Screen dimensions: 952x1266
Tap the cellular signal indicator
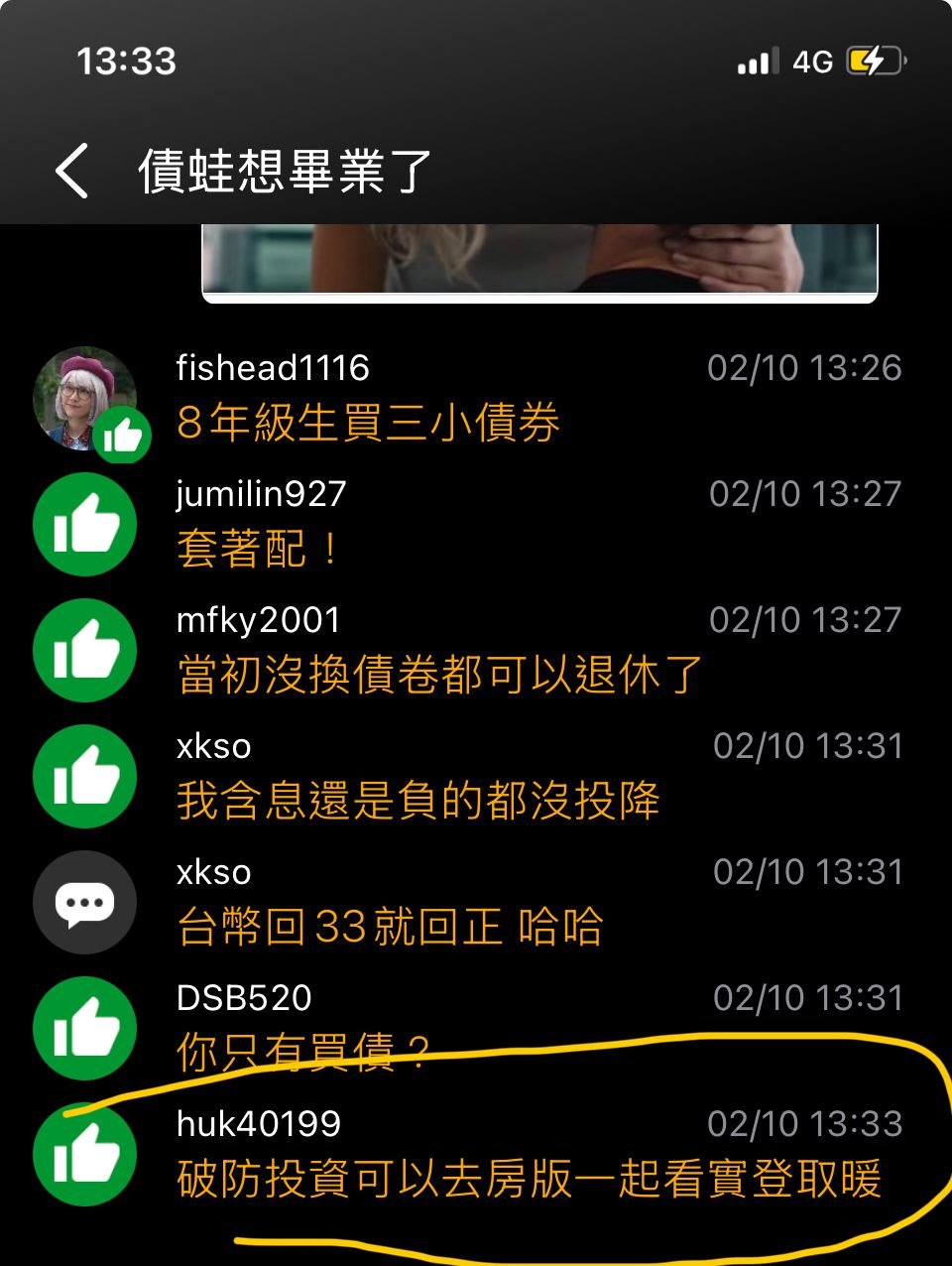tap(758, 62)
